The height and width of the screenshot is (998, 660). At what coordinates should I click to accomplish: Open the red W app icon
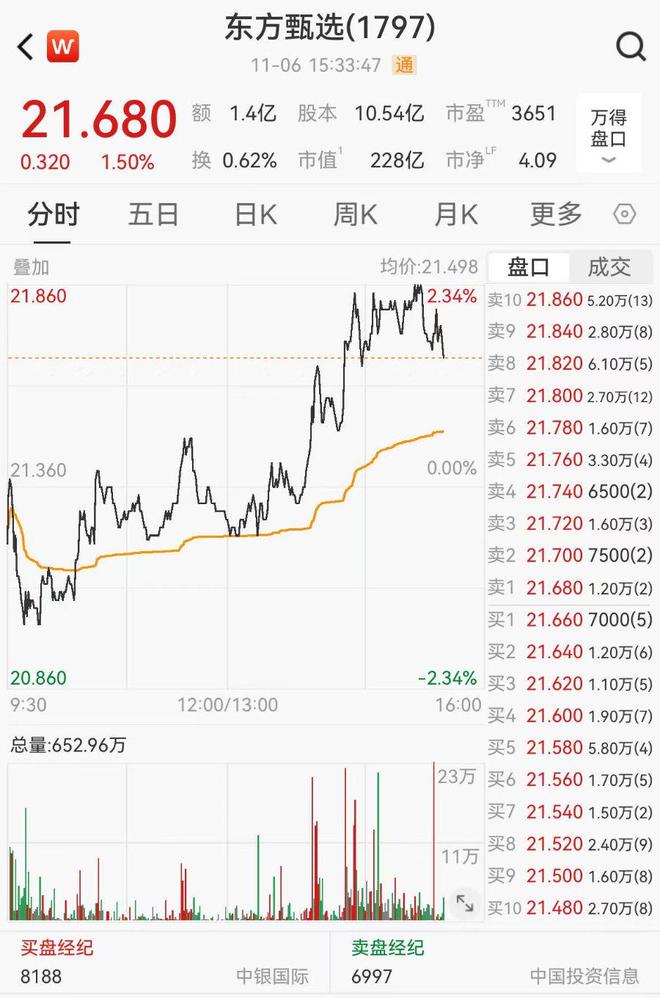pos(62,46)
